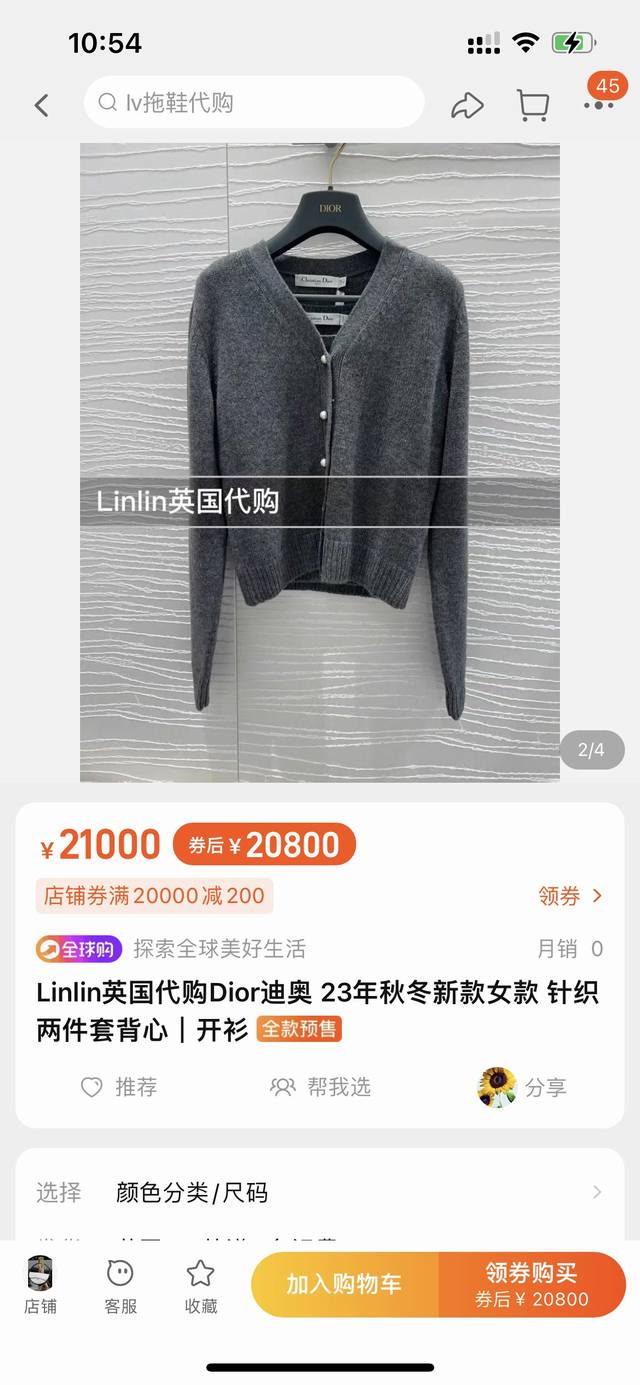Go back to the previous page

pos(41,104)
